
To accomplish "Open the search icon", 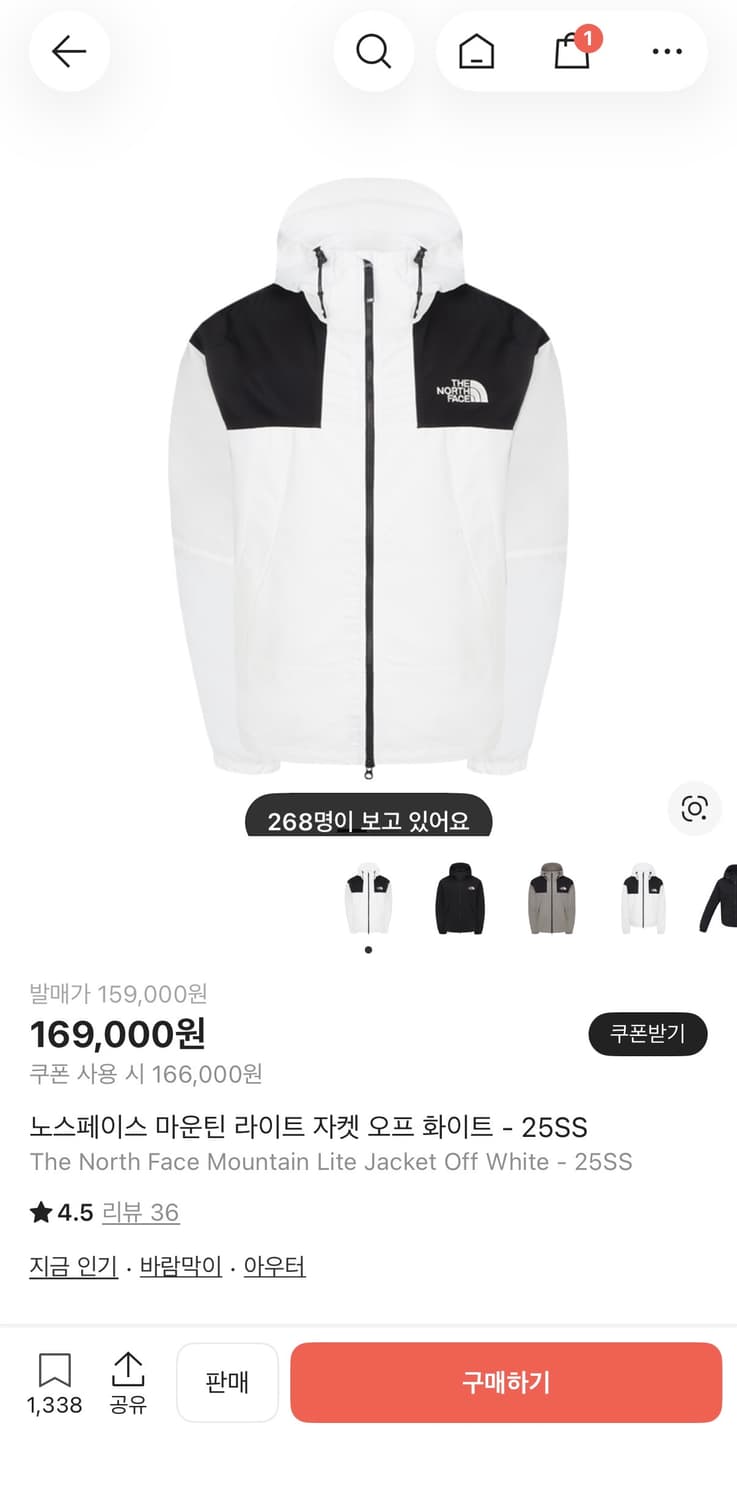I will [374, 51].
